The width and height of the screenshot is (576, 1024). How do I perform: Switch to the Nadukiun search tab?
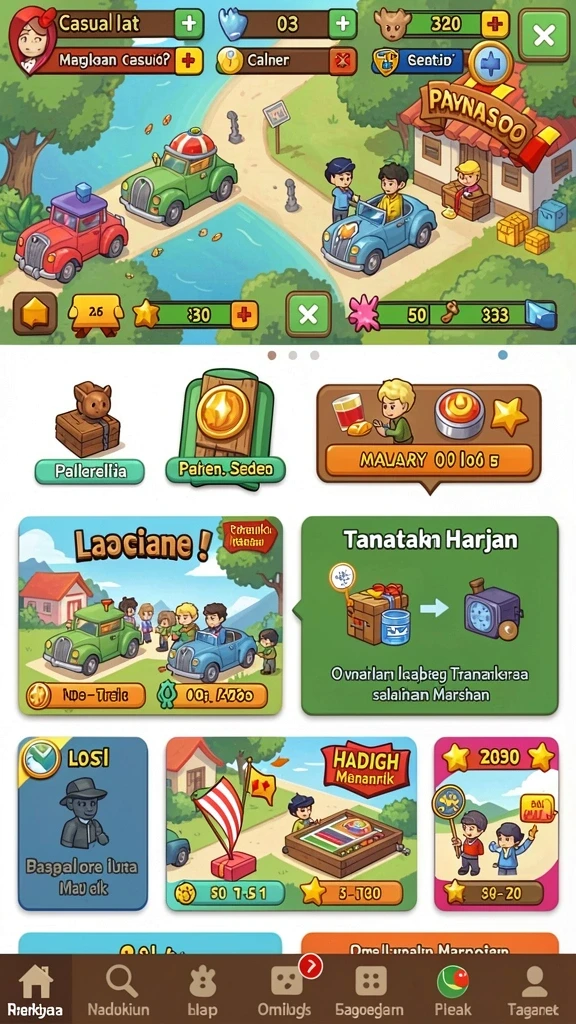click(118, 989)
